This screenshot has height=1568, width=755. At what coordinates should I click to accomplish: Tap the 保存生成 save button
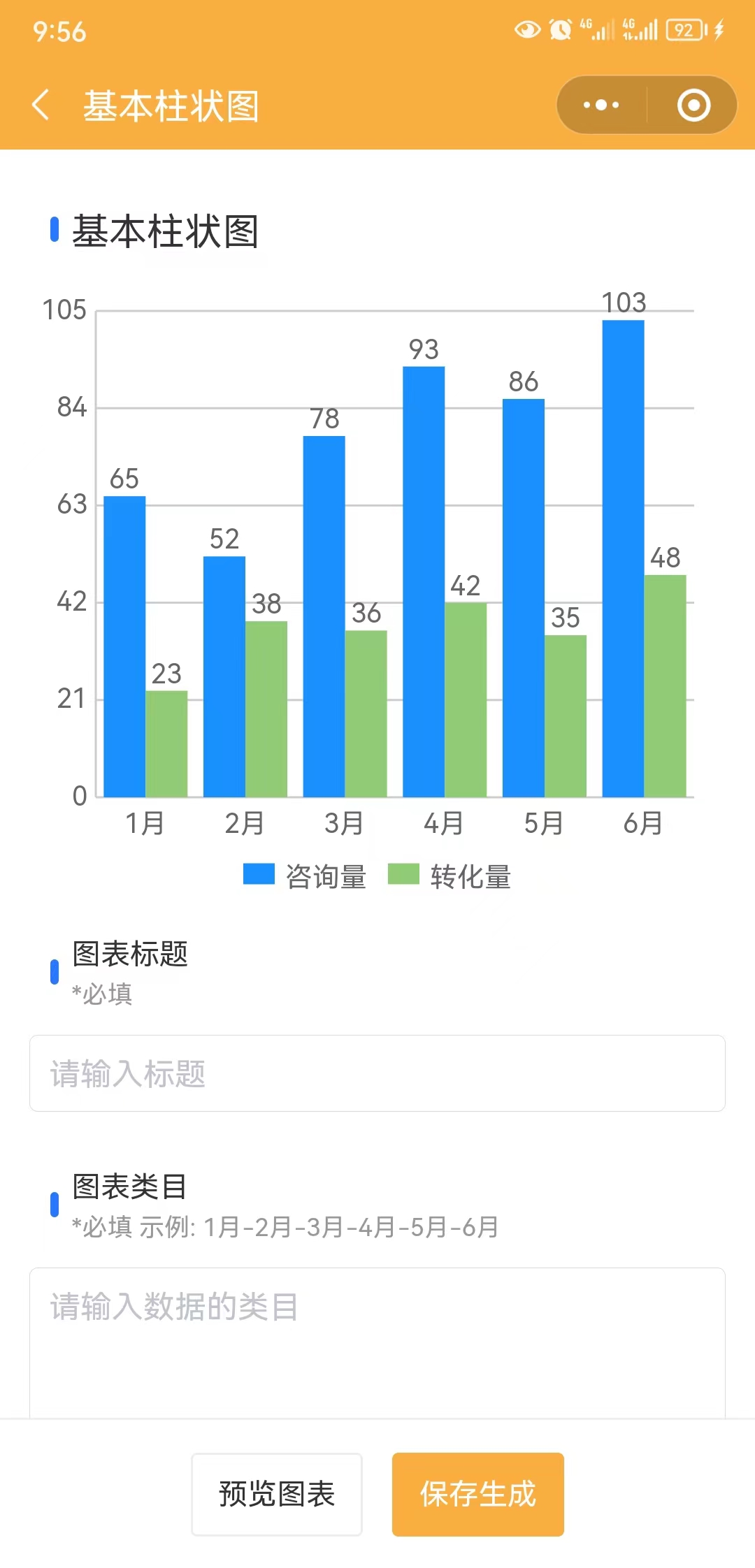478,1494
